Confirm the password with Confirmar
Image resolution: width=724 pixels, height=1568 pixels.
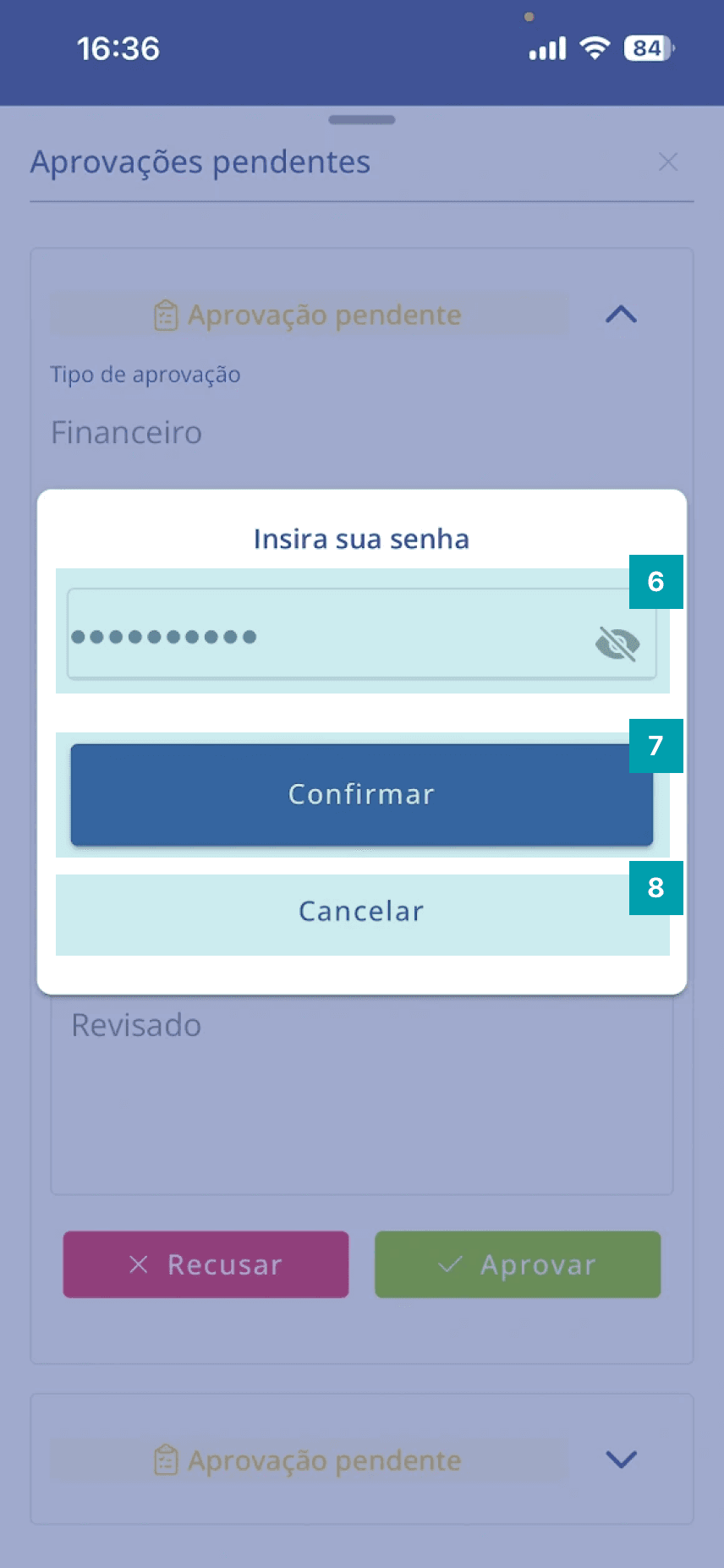click(361, 794)
